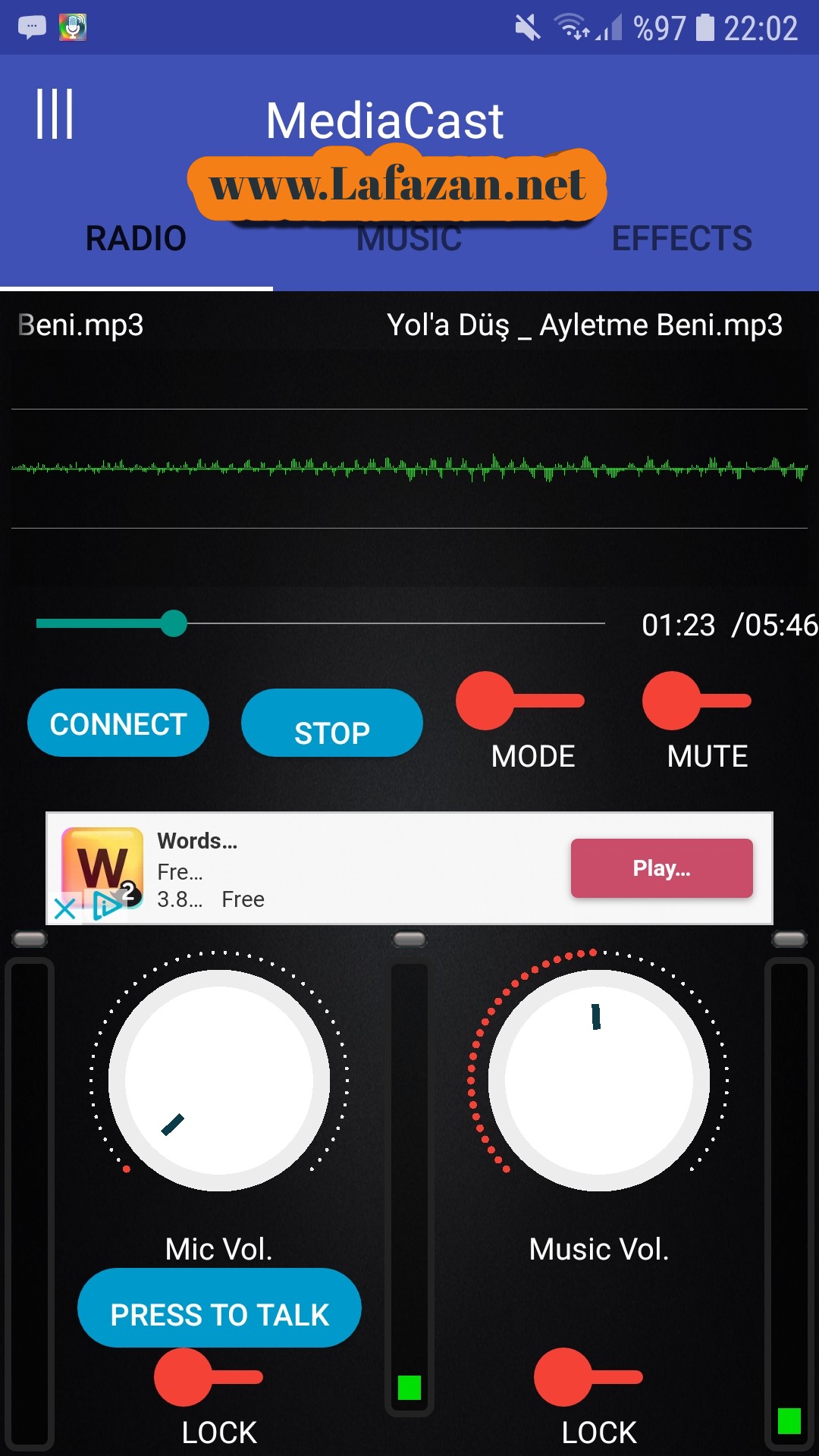Toggle the MUTE switch
The width and height of the screenshot is (819, 1456).
696,701
